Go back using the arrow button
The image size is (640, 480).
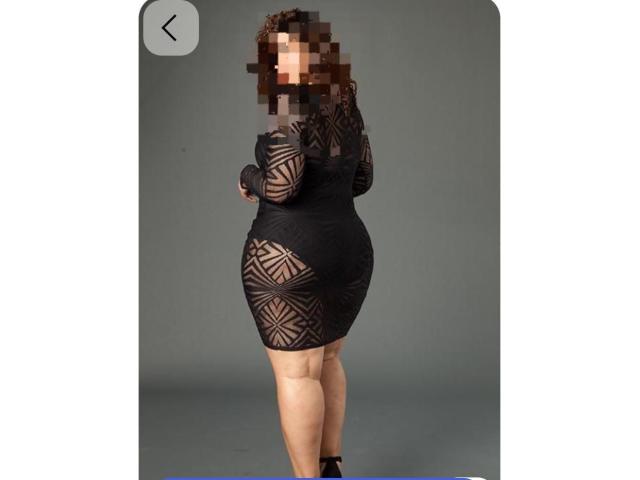tap(170, 28)
